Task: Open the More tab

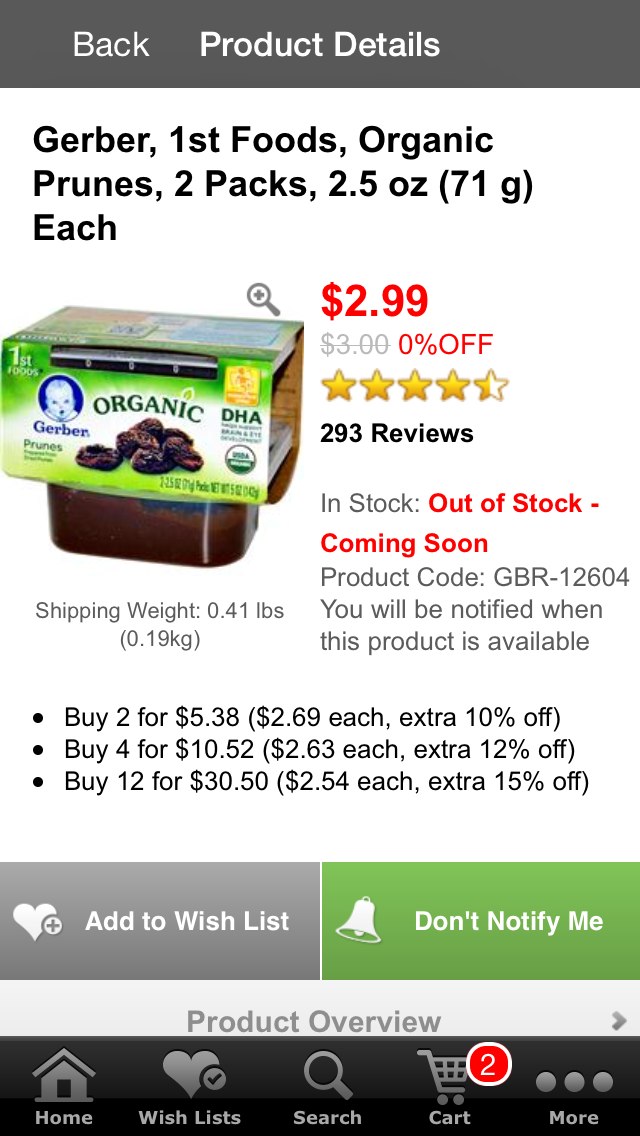Action: 574,1089
